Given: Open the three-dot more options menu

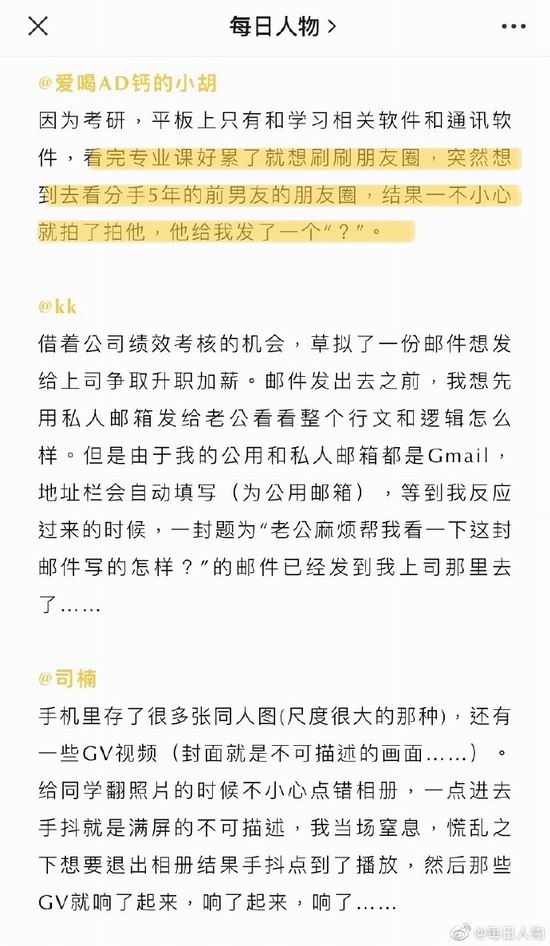Looking at the screenshot, I should click(x=513, y=27).
